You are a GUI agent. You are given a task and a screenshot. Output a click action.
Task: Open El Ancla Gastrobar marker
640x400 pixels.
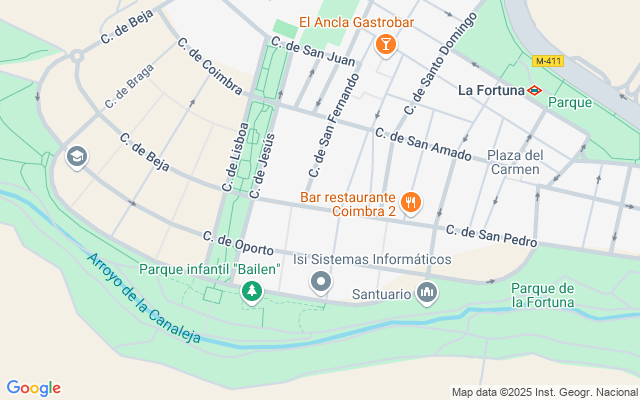384,44
